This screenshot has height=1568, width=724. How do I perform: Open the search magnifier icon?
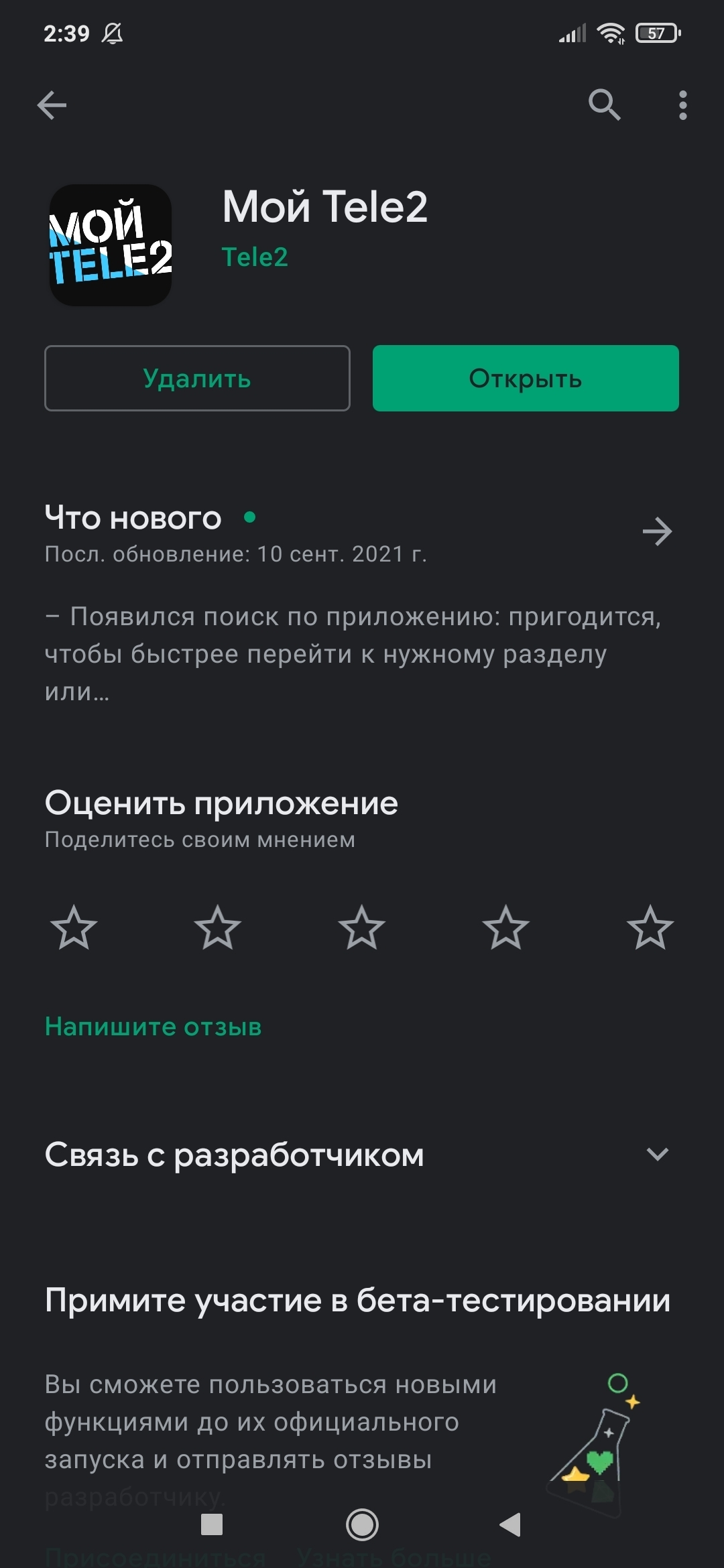point(604,105)
